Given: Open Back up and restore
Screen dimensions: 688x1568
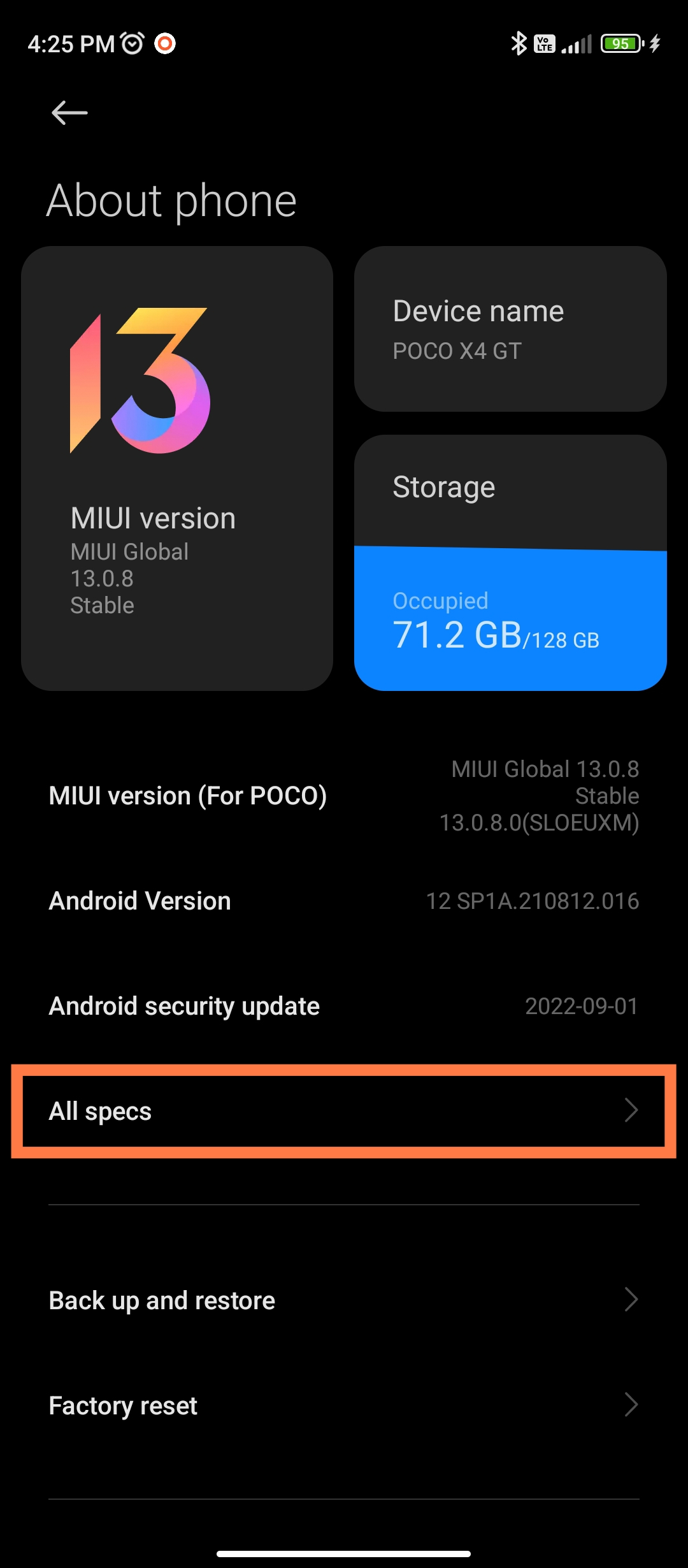Looking at the screenshot, I should [x=344, y=1300].
